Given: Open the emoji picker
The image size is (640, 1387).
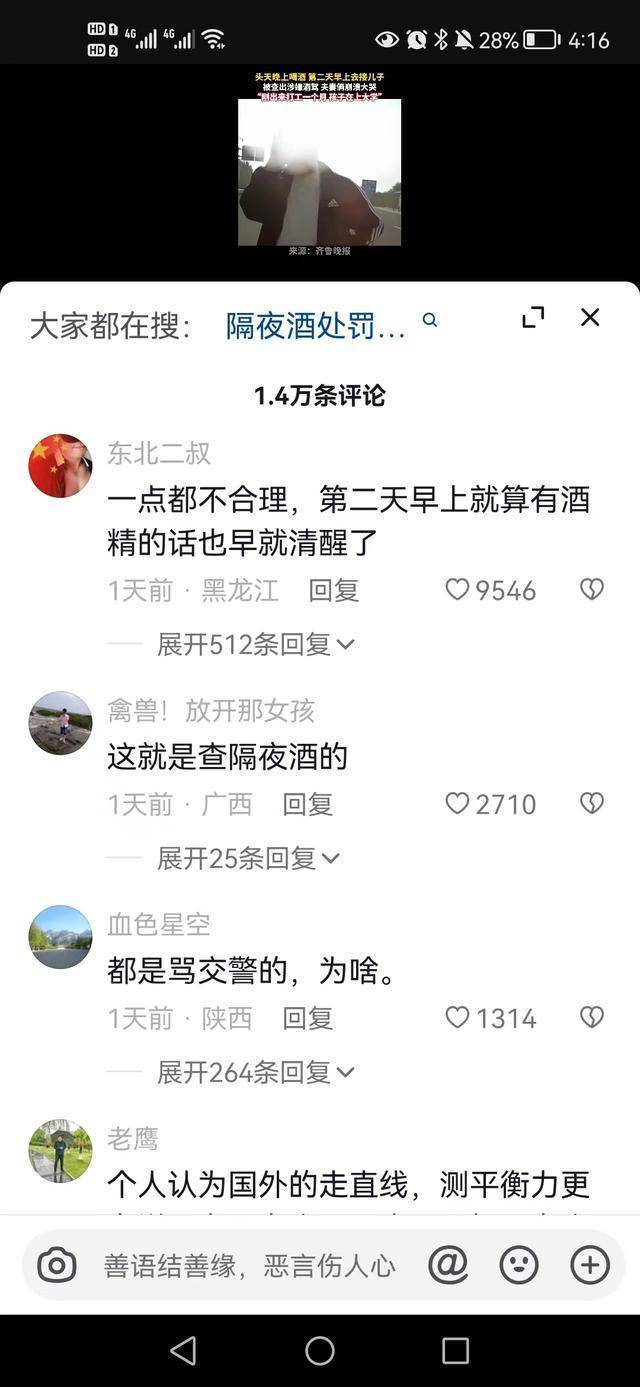Looking at the screenshot, I should click(519, 1266).
